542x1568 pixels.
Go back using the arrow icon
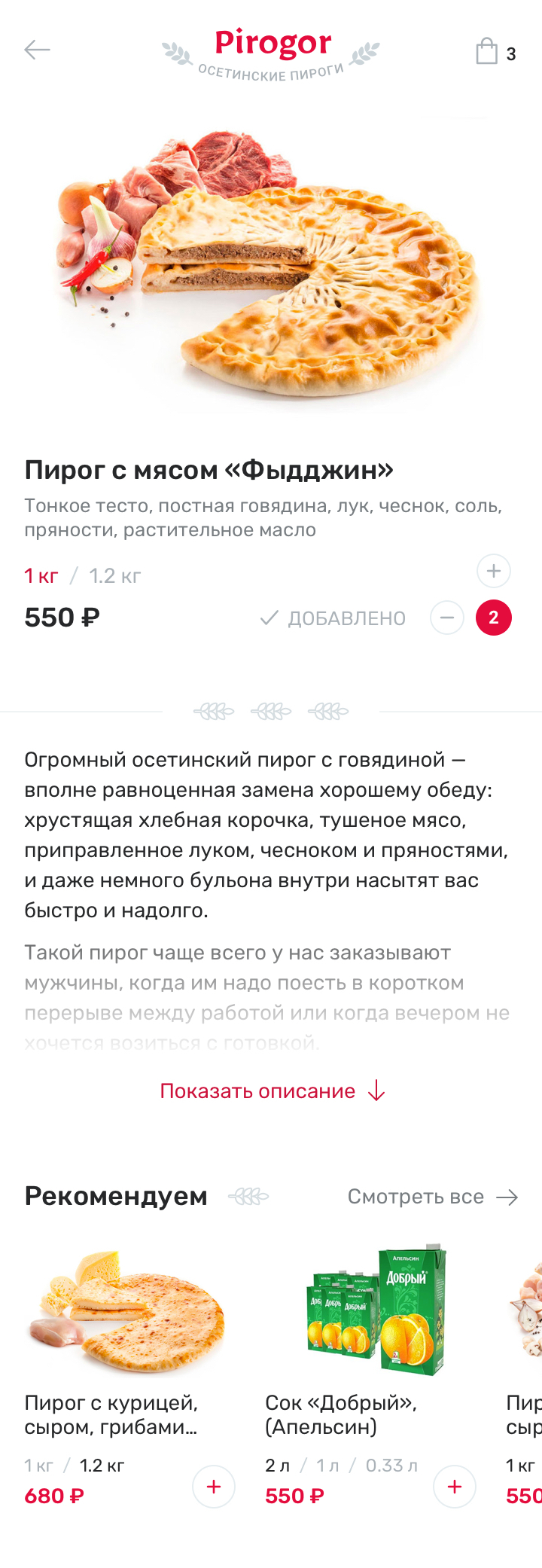tap(37, 50)
